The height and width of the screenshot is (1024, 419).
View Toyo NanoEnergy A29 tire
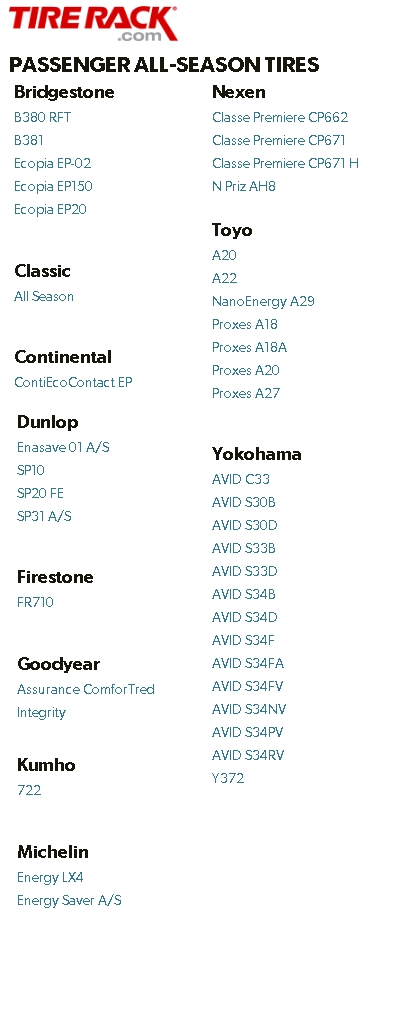coord(263,302)
